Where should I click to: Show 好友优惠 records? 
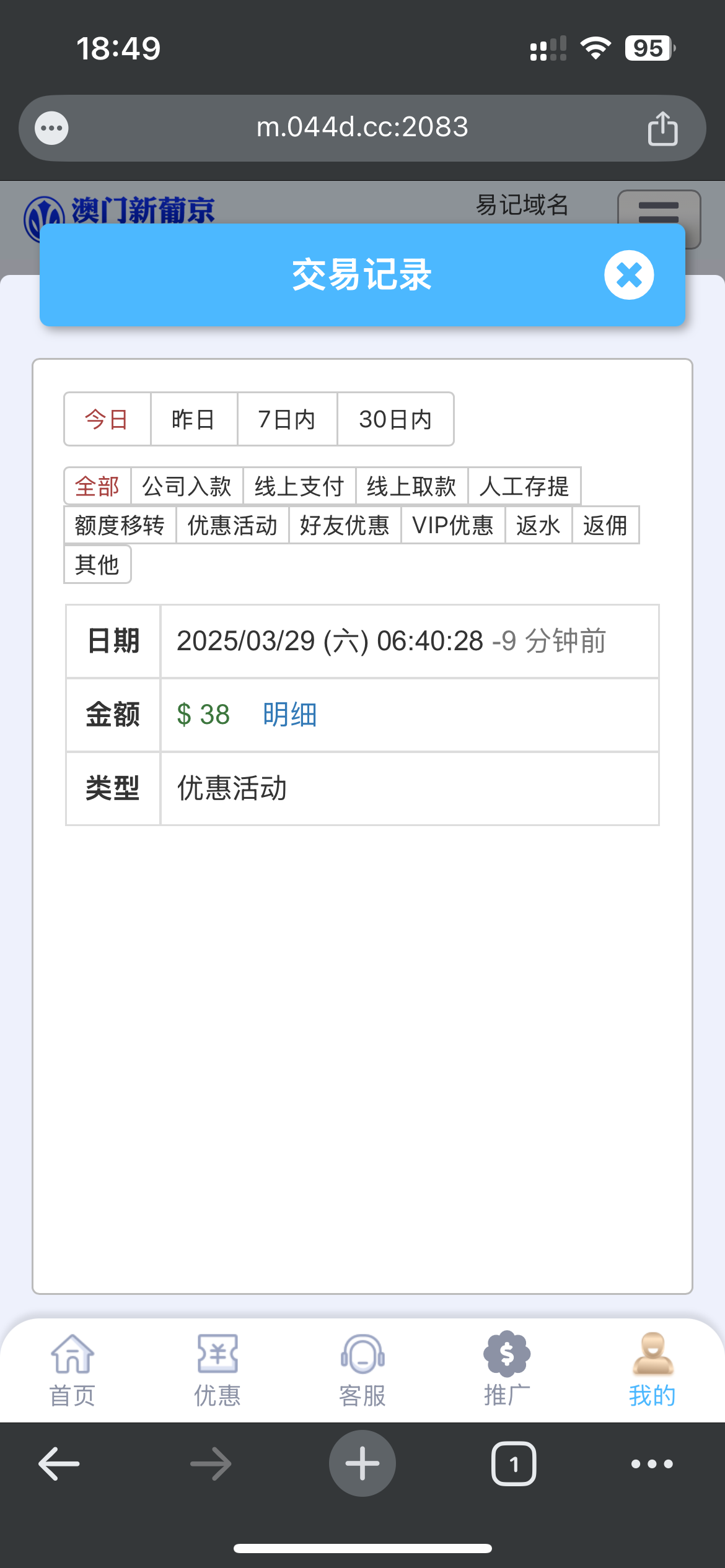345,525
